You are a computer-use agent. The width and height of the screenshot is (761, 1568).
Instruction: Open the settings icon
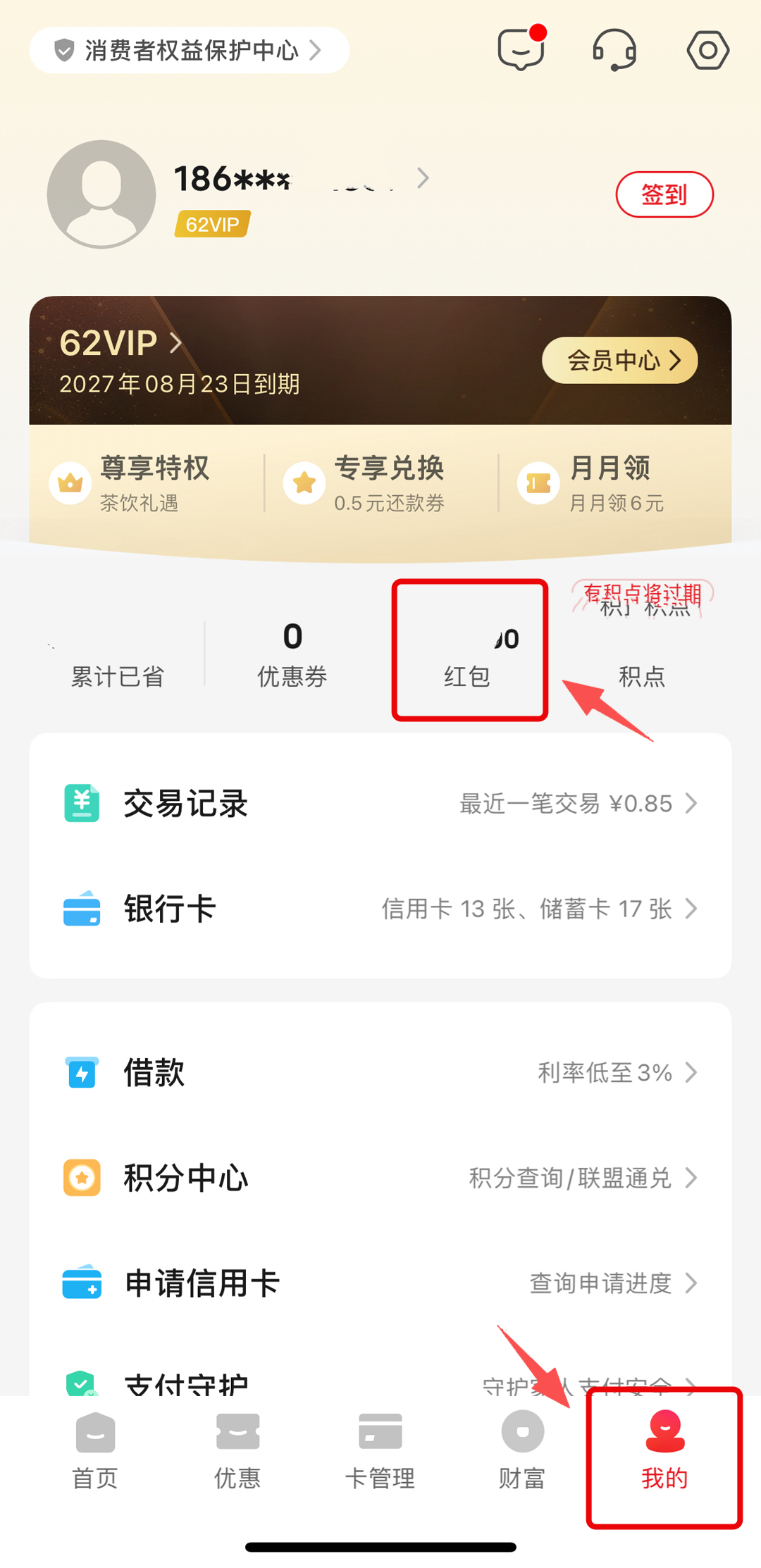click(707, 50)
